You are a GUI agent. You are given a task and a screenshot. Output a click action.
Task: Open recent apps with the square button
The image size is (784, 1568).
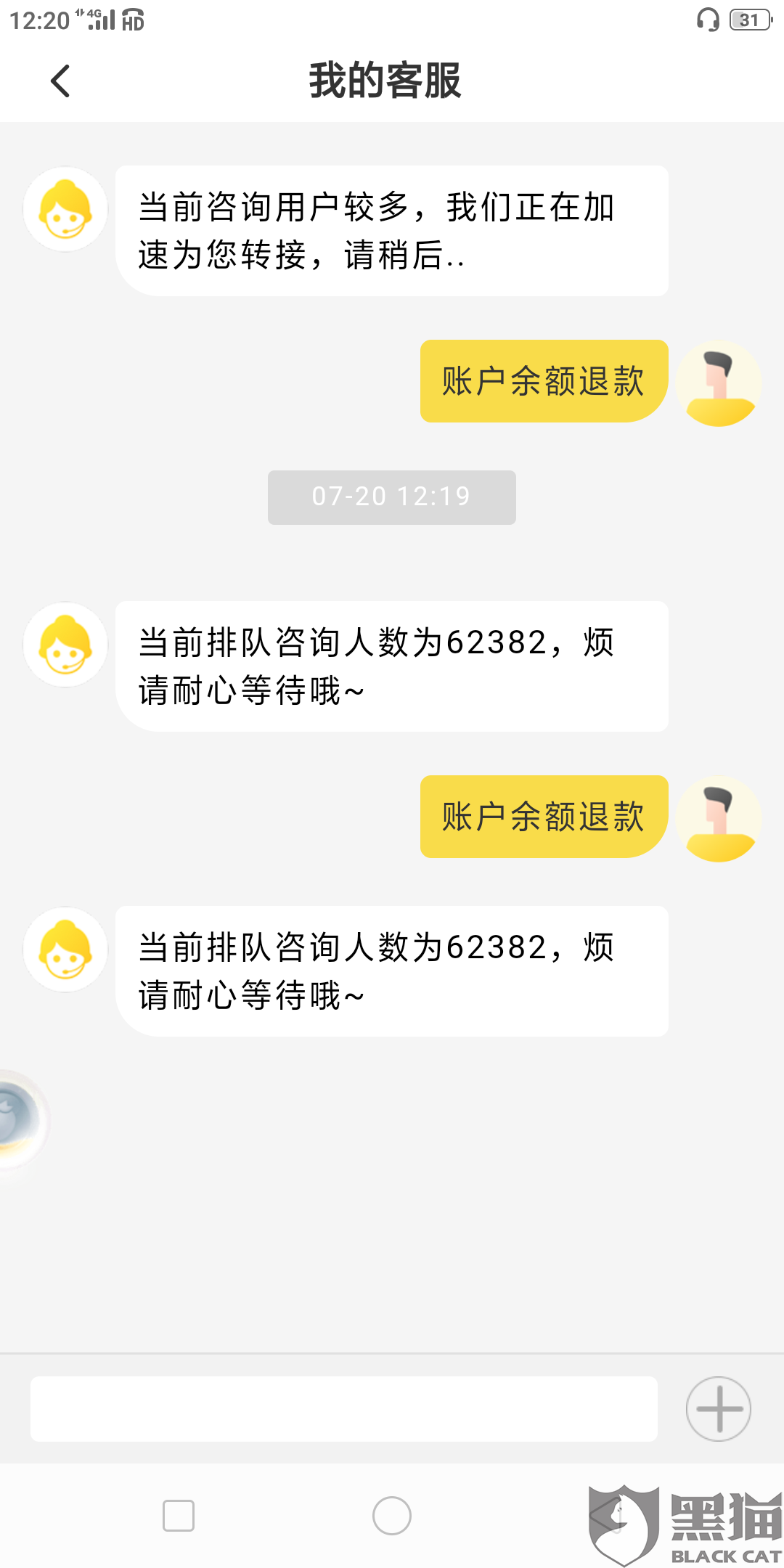[179, 1516]
